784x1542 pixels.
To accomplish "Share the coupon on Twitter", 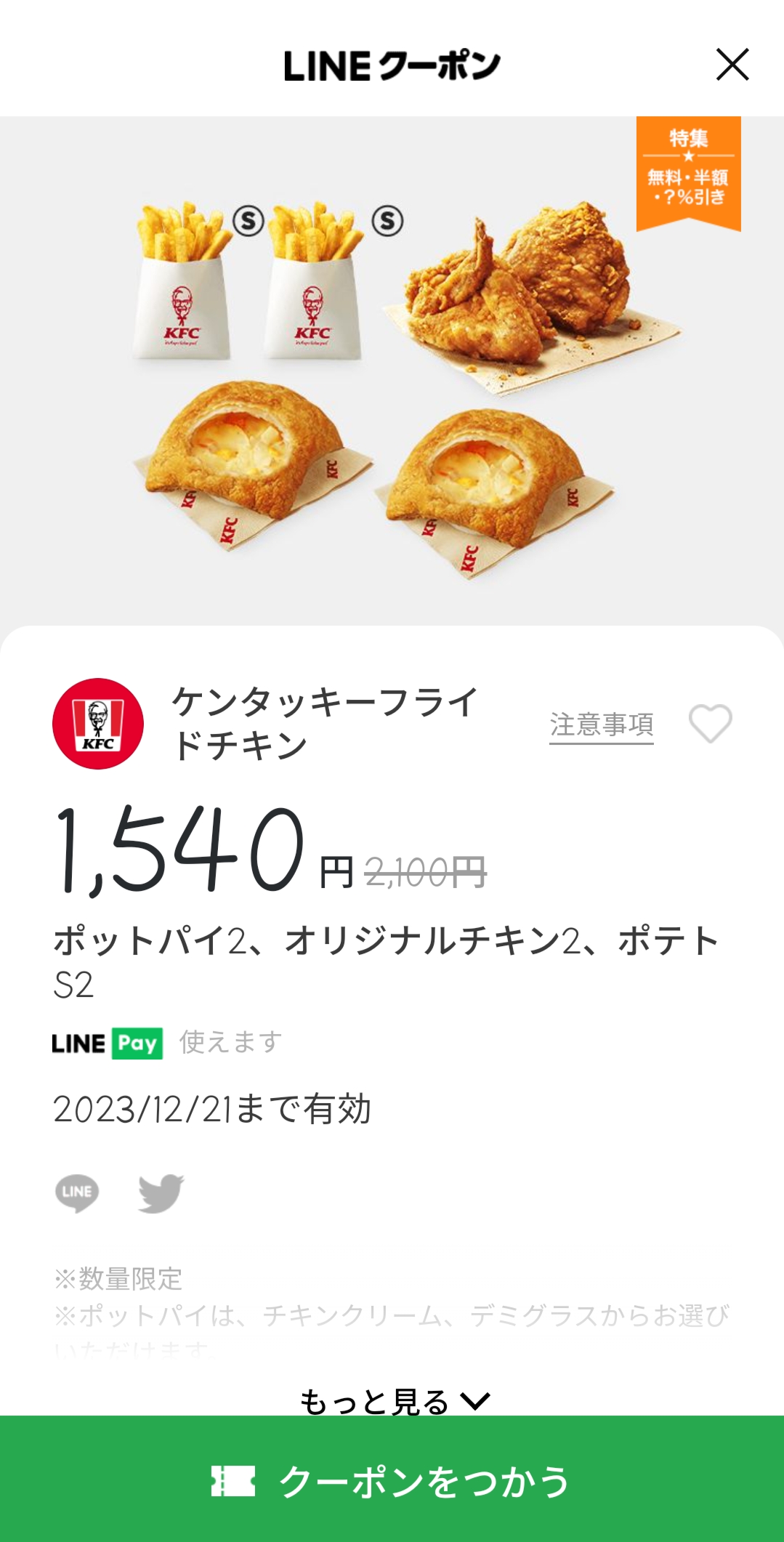I will [161, 1193].
